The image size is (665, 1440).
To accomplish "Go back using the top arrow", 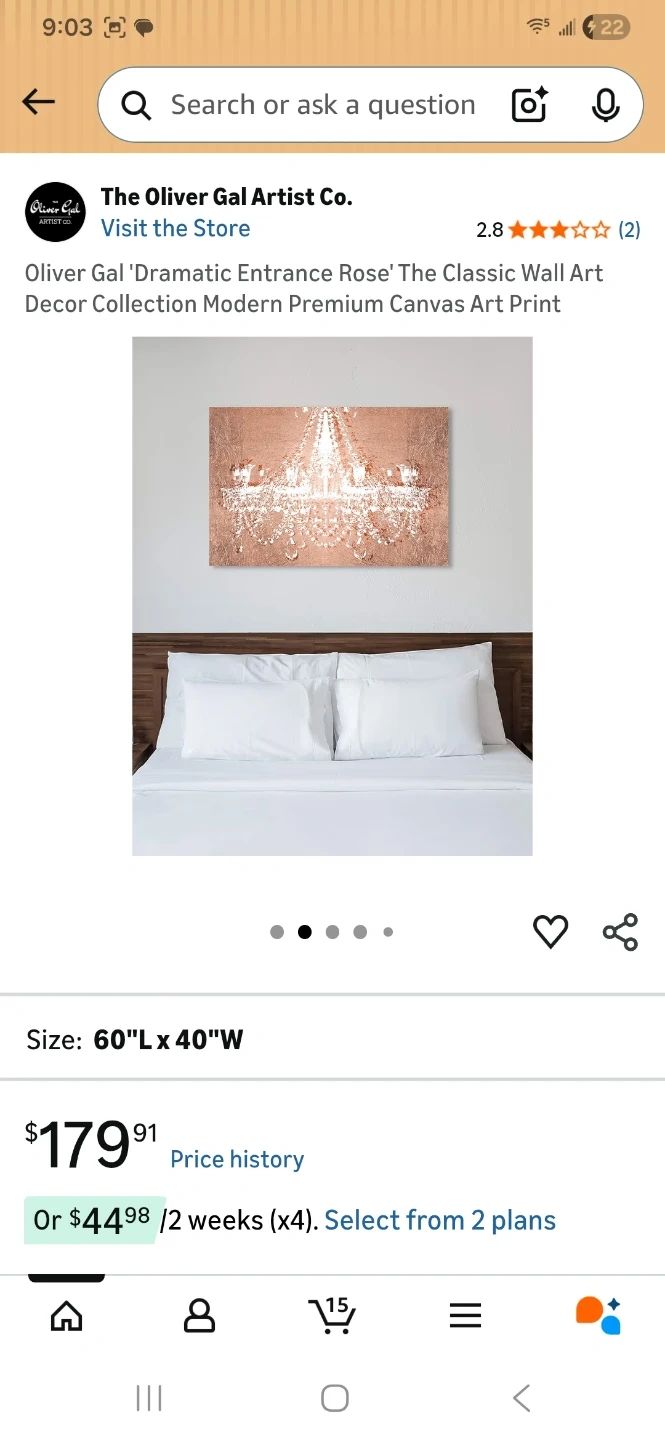I will (x=39, y=102).
